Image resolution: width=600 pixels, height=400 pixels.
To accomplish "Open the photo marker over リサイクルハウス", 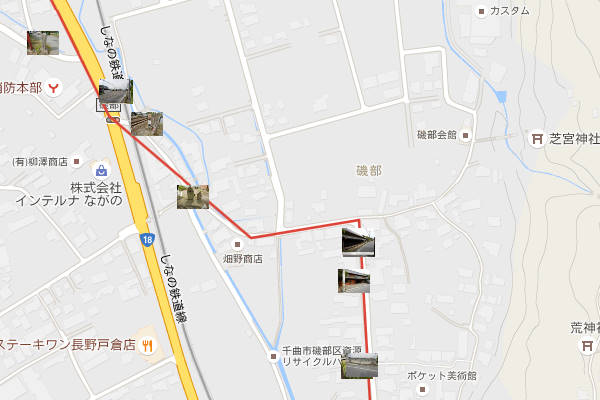I will [359, 365].
